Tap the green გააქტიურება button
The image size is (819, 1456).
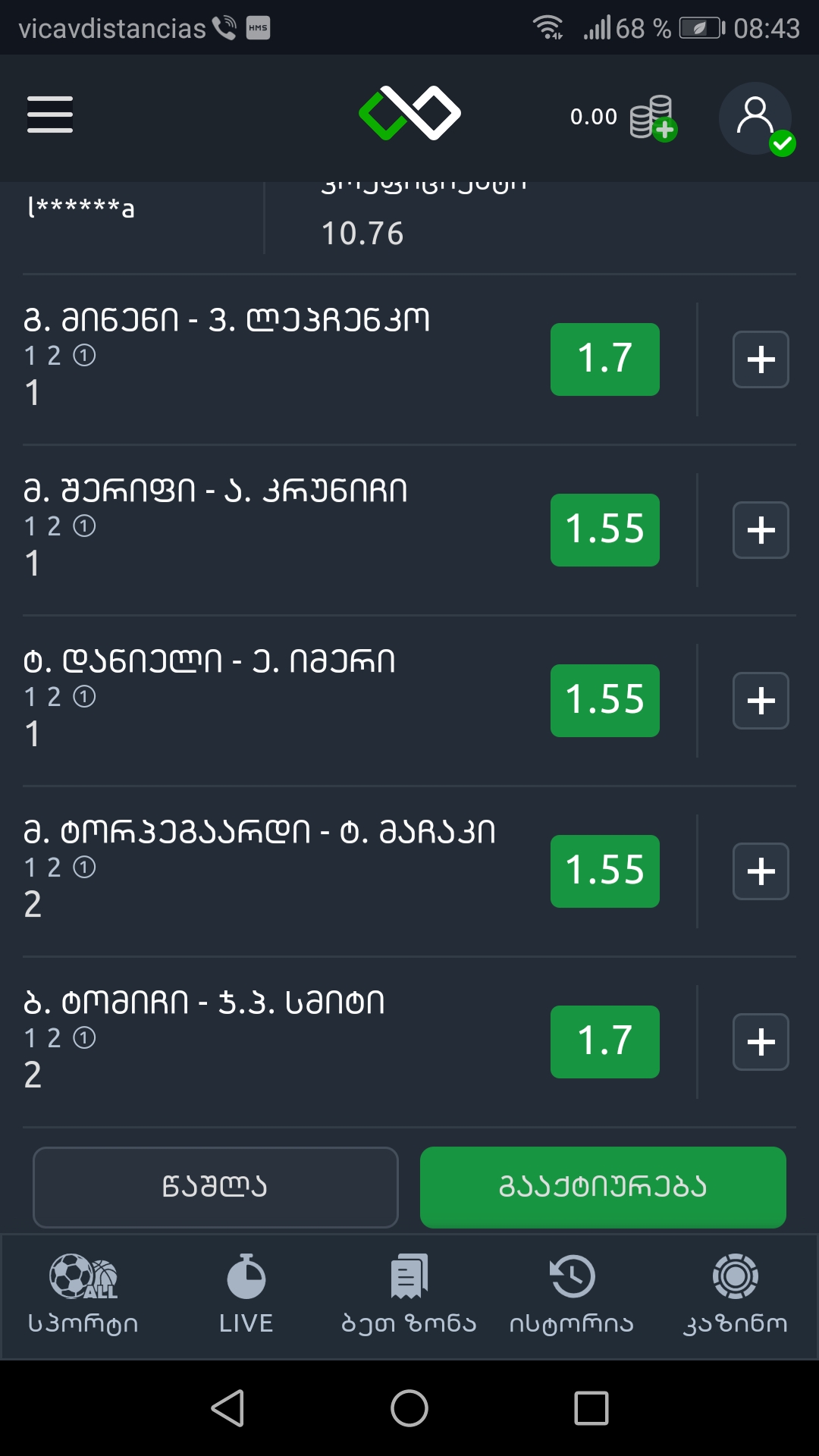[x=603, y=1187]
